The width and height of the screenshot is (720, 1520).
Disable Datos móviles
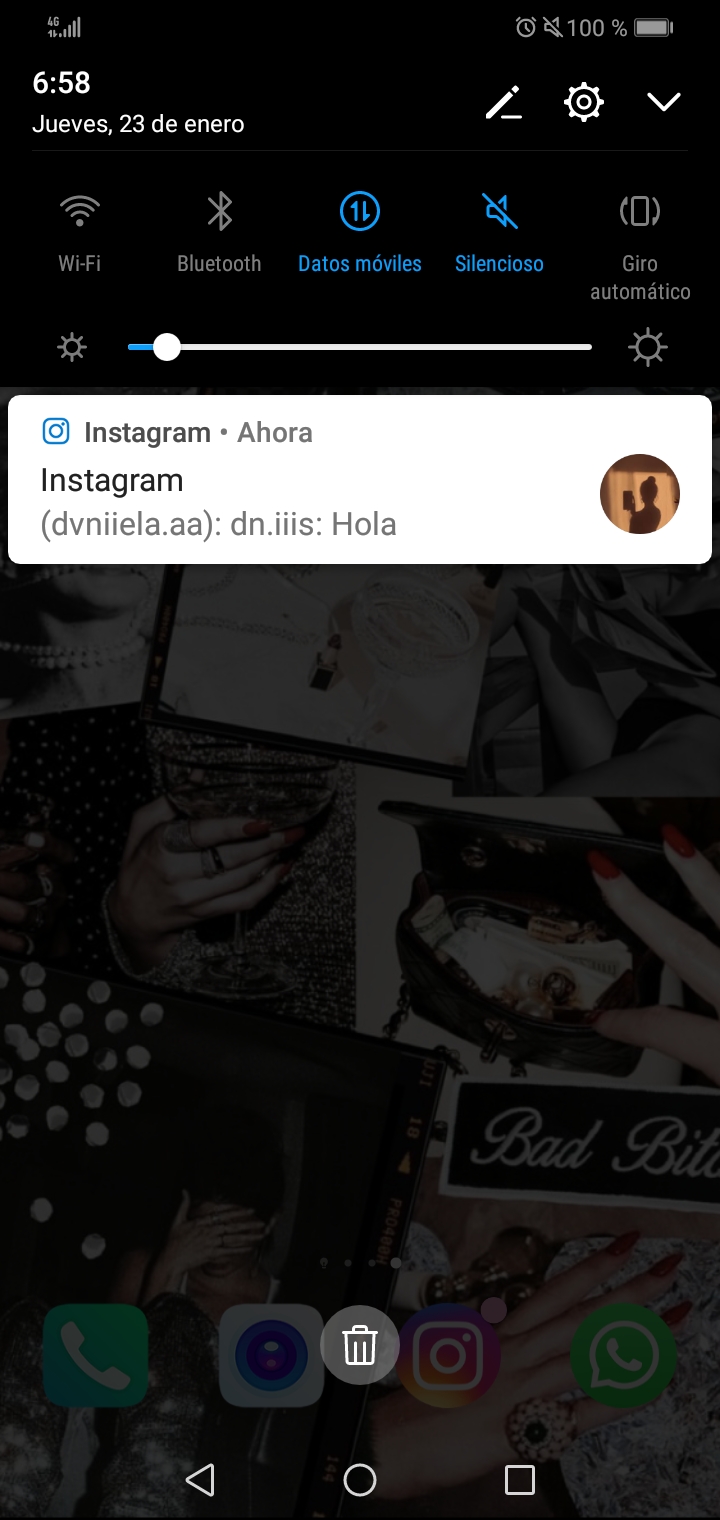(360, 212)
